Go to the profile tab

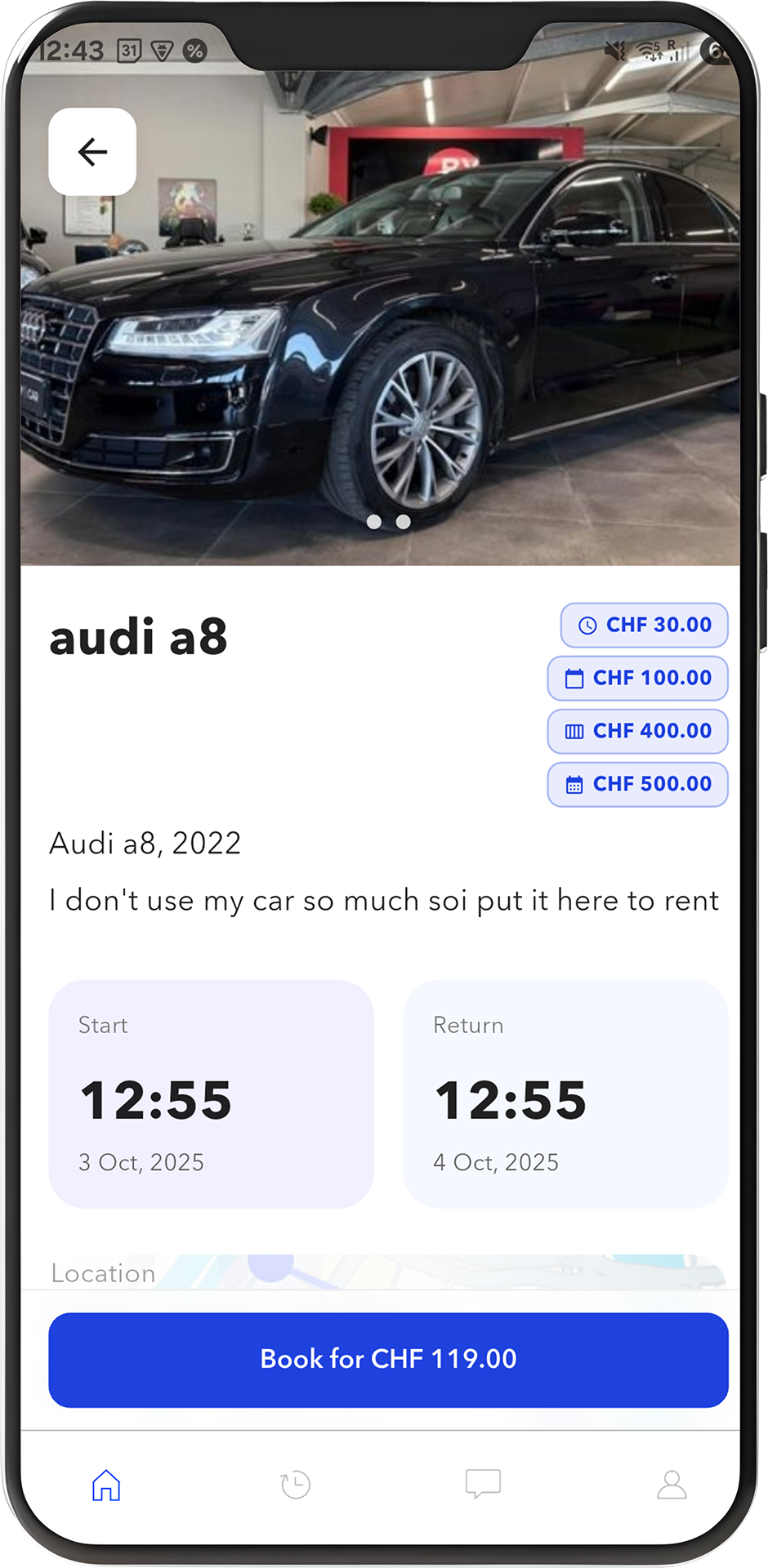(672, 1486)
